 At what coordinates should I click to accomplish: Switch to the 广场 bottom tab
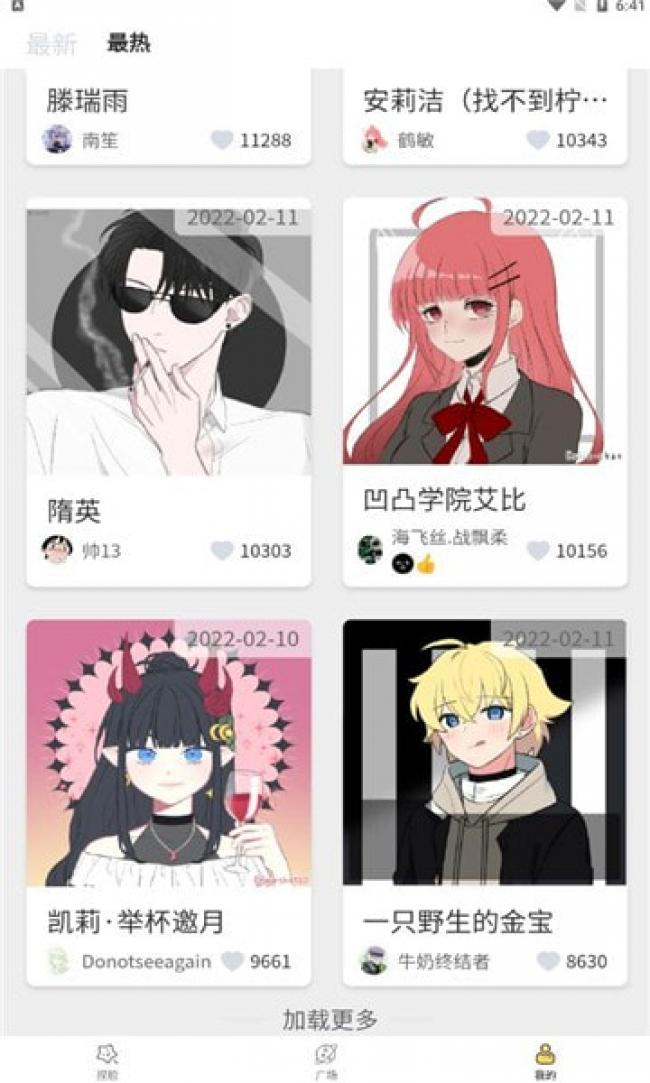[x=326, y=1061]
